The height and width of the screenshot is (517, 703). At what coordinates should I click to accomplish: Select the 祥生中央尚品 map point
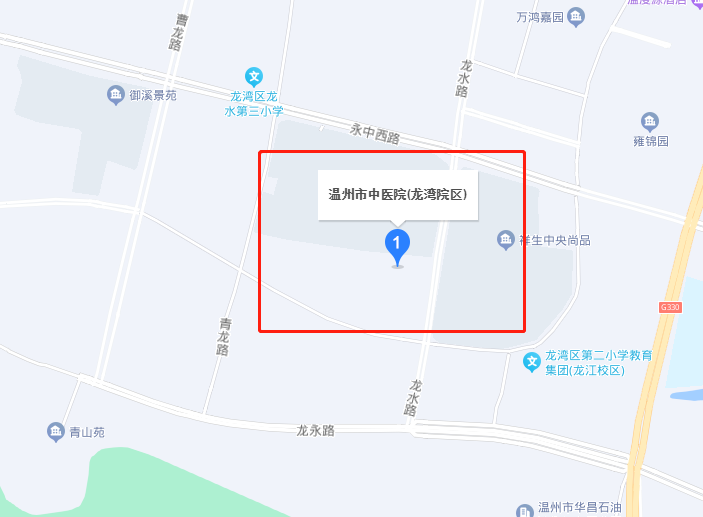coord(506,239)
